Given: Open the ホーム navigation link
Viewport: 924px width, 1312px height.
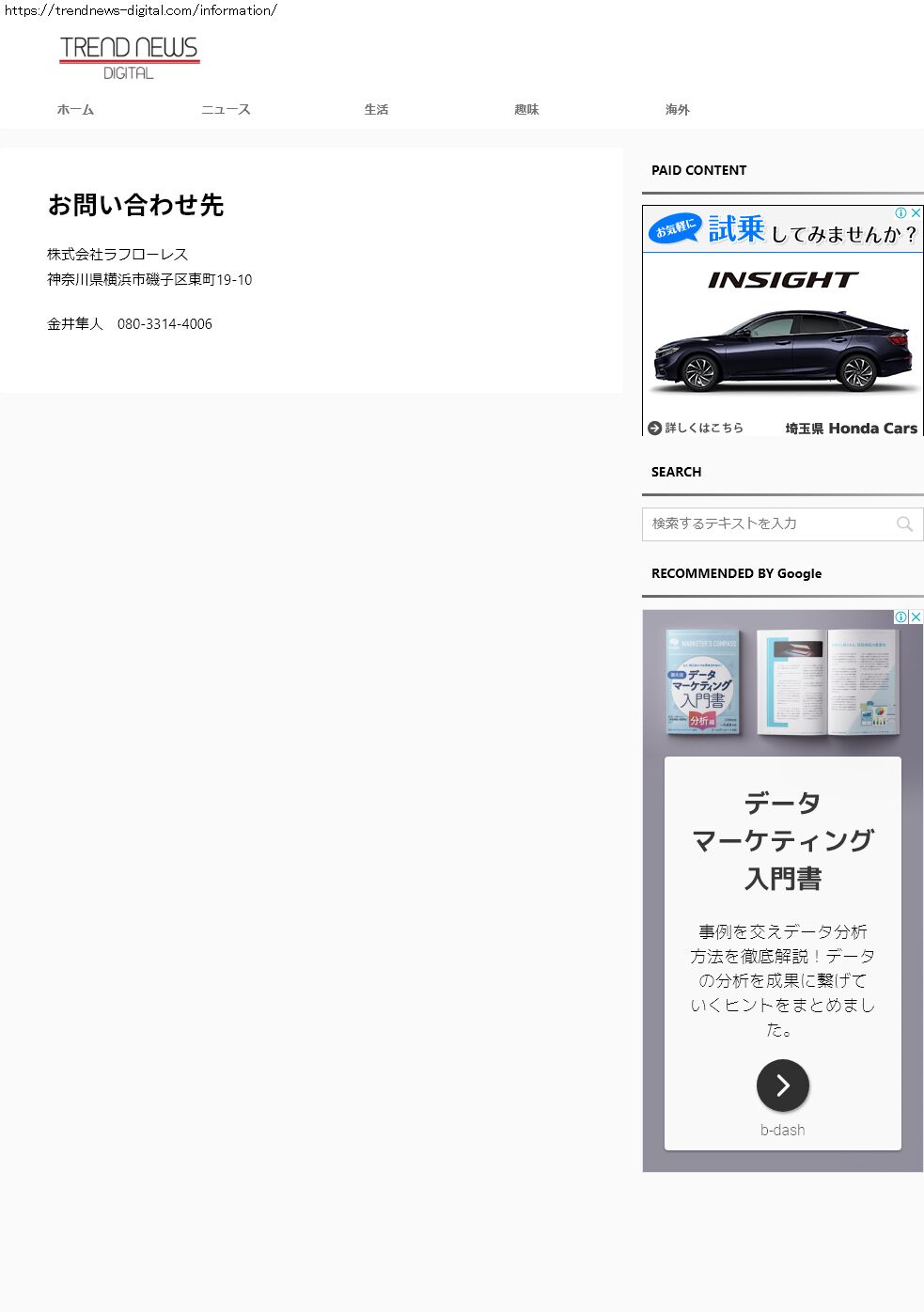Looking at the screenshot, I should click(x=75, y=110).
